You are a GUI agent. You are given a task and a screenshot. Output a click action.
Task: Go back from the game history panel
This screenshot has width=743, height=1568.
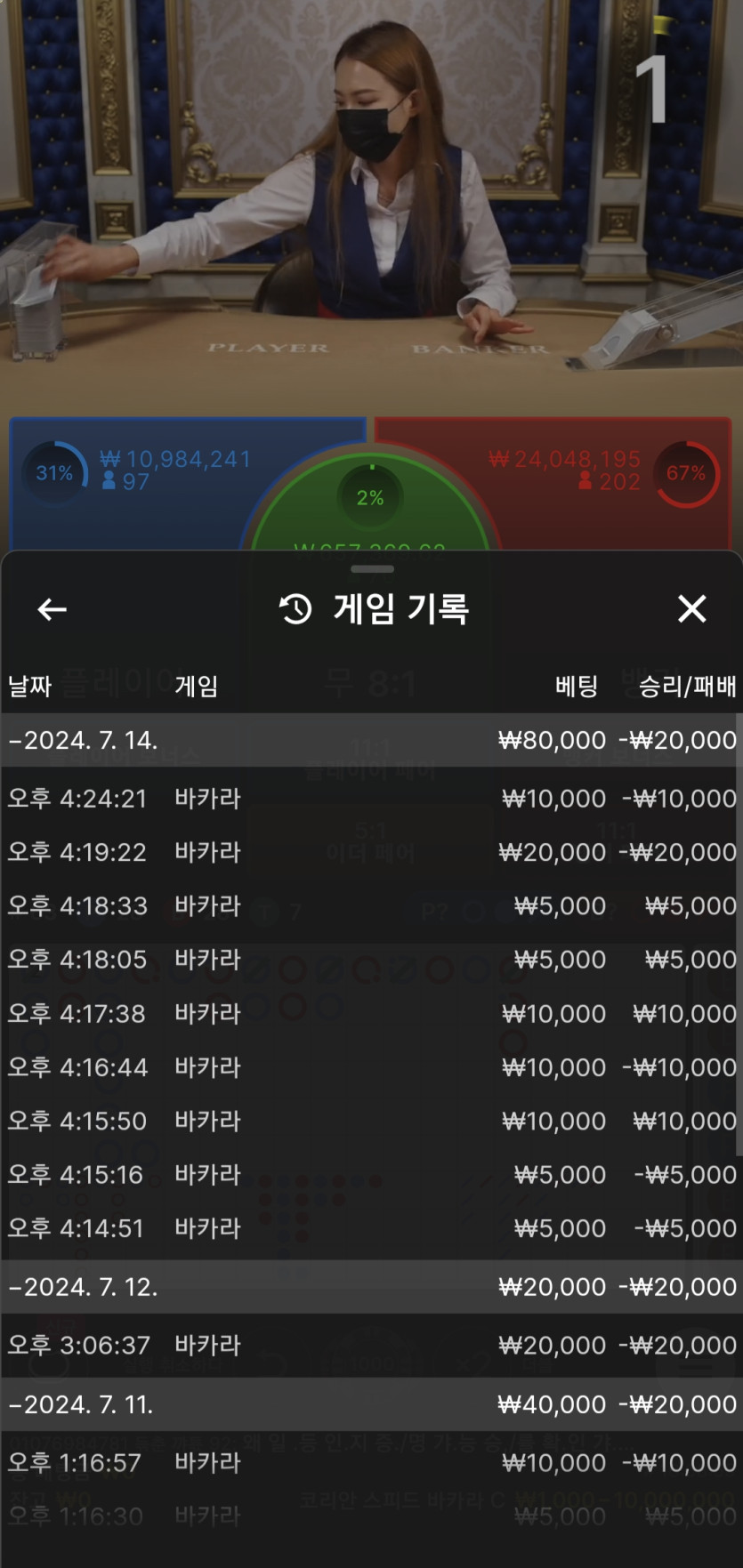tap(52, 609)
